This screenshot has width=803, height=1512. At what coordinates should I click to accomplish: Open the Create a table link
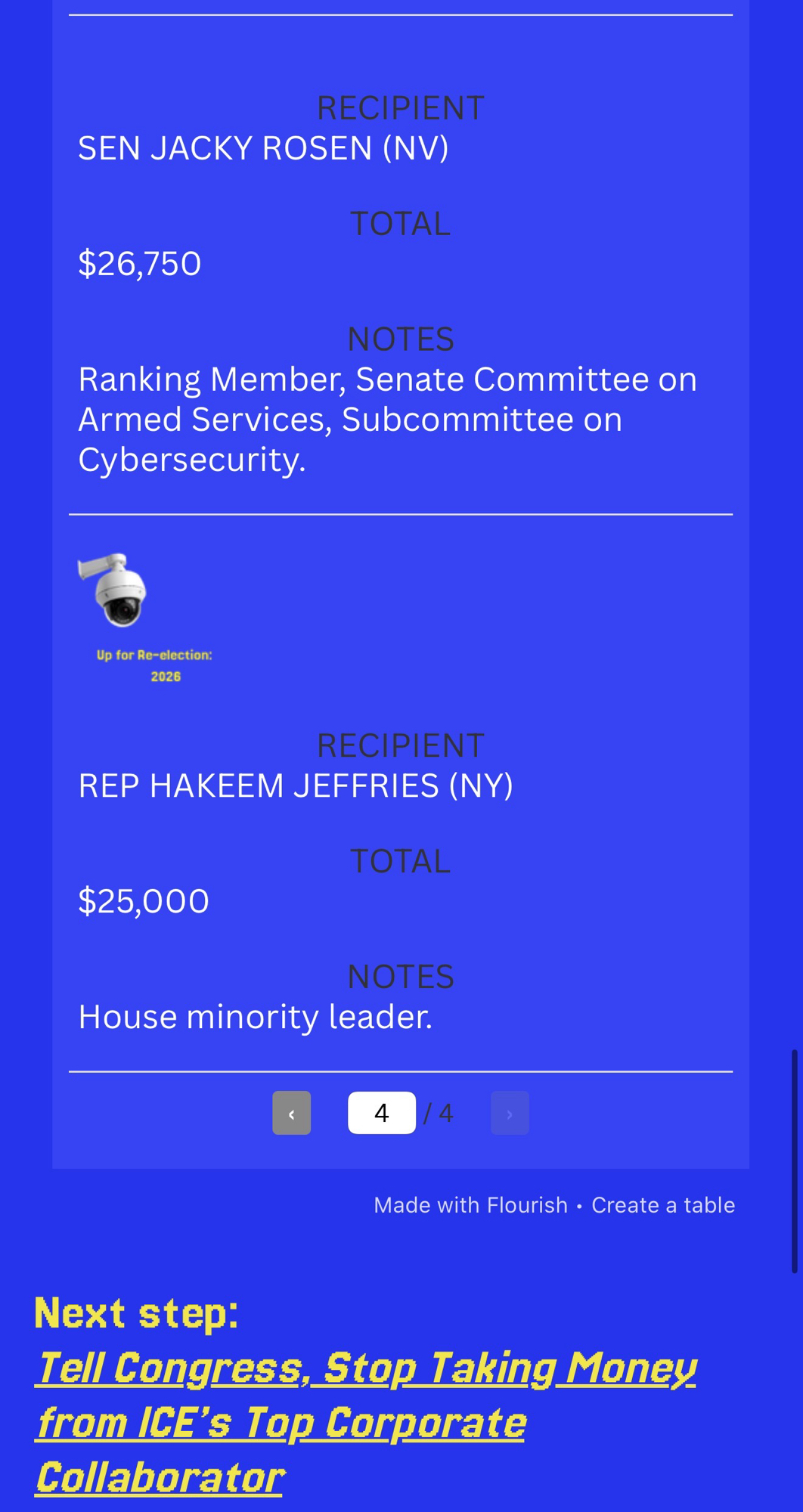pyautogui.click(x=663, y=1205)
